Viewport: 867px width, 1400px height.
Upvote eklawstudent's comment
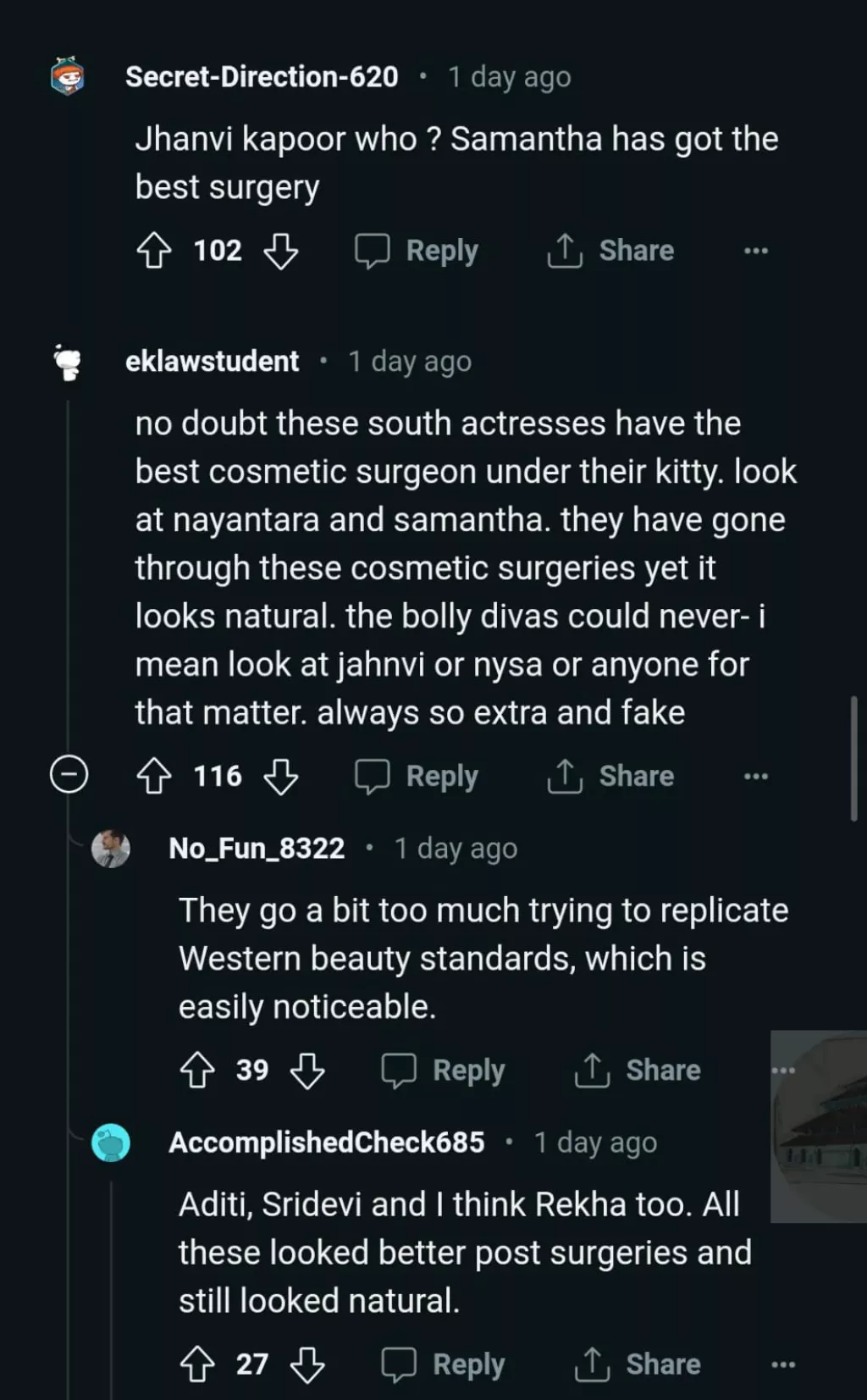pyautogui.click(x=154, y=777)
